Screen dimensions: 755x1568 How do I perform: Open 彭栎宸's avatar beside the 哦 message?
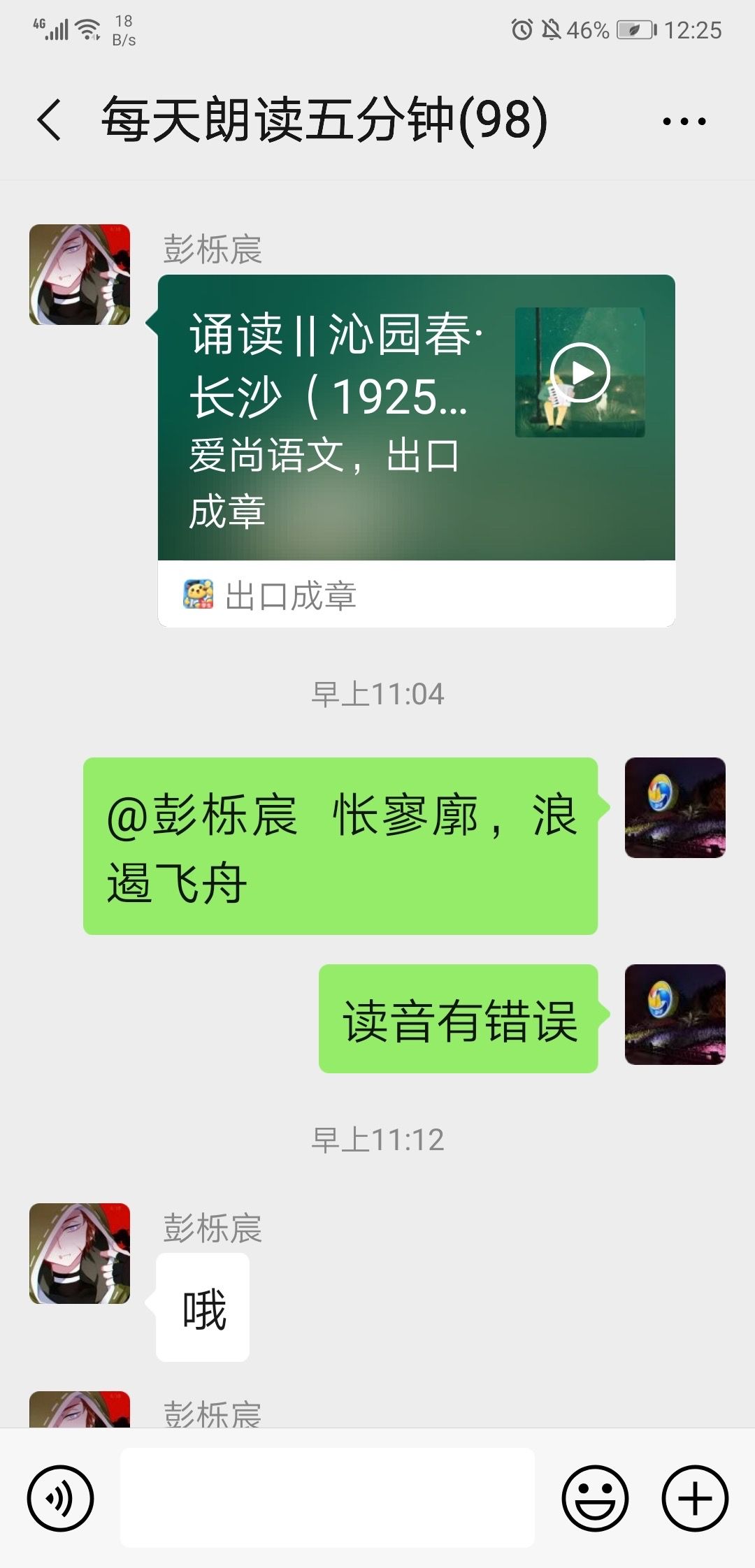80,1254
